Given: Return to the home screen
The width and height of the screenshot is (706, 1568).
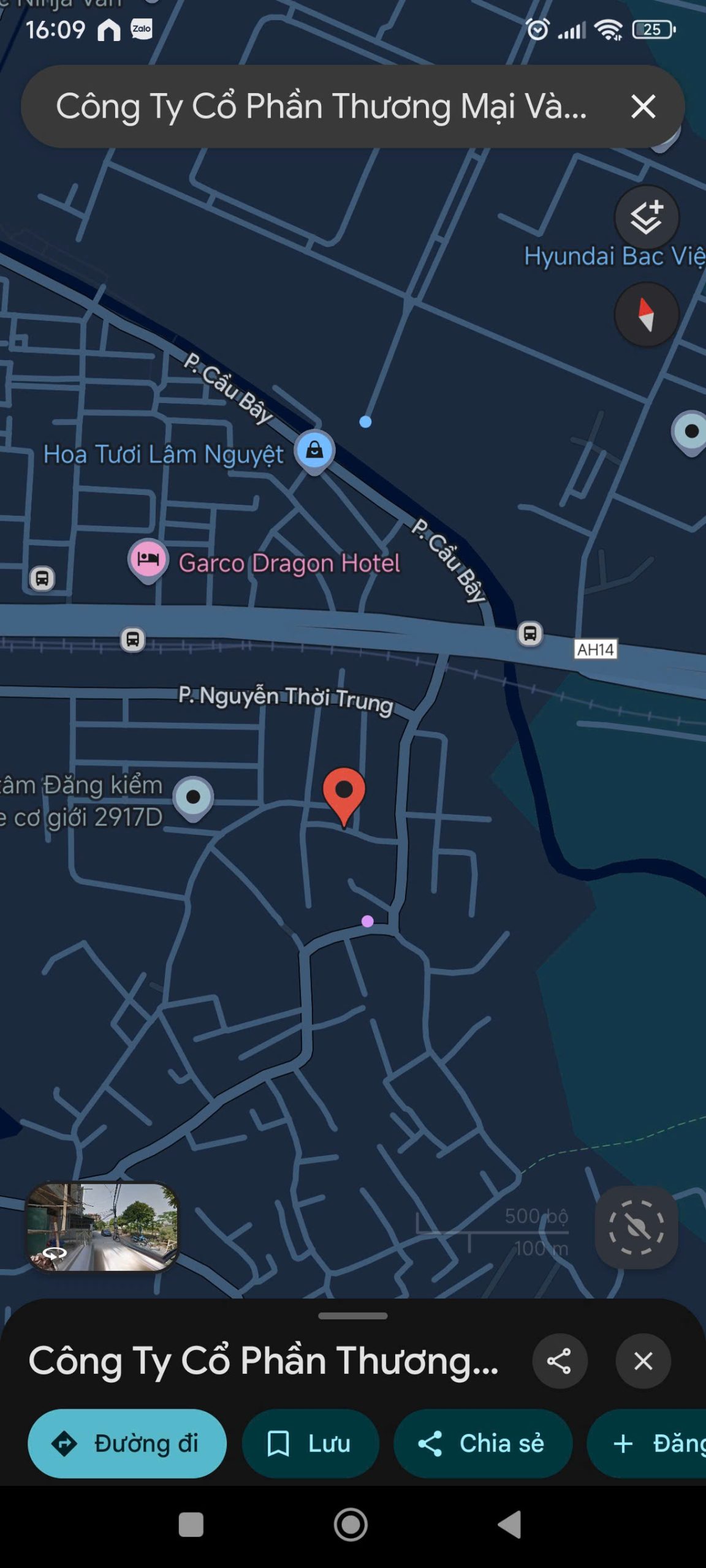Looking at the screenshot, I should click(x=351, y=1524).
